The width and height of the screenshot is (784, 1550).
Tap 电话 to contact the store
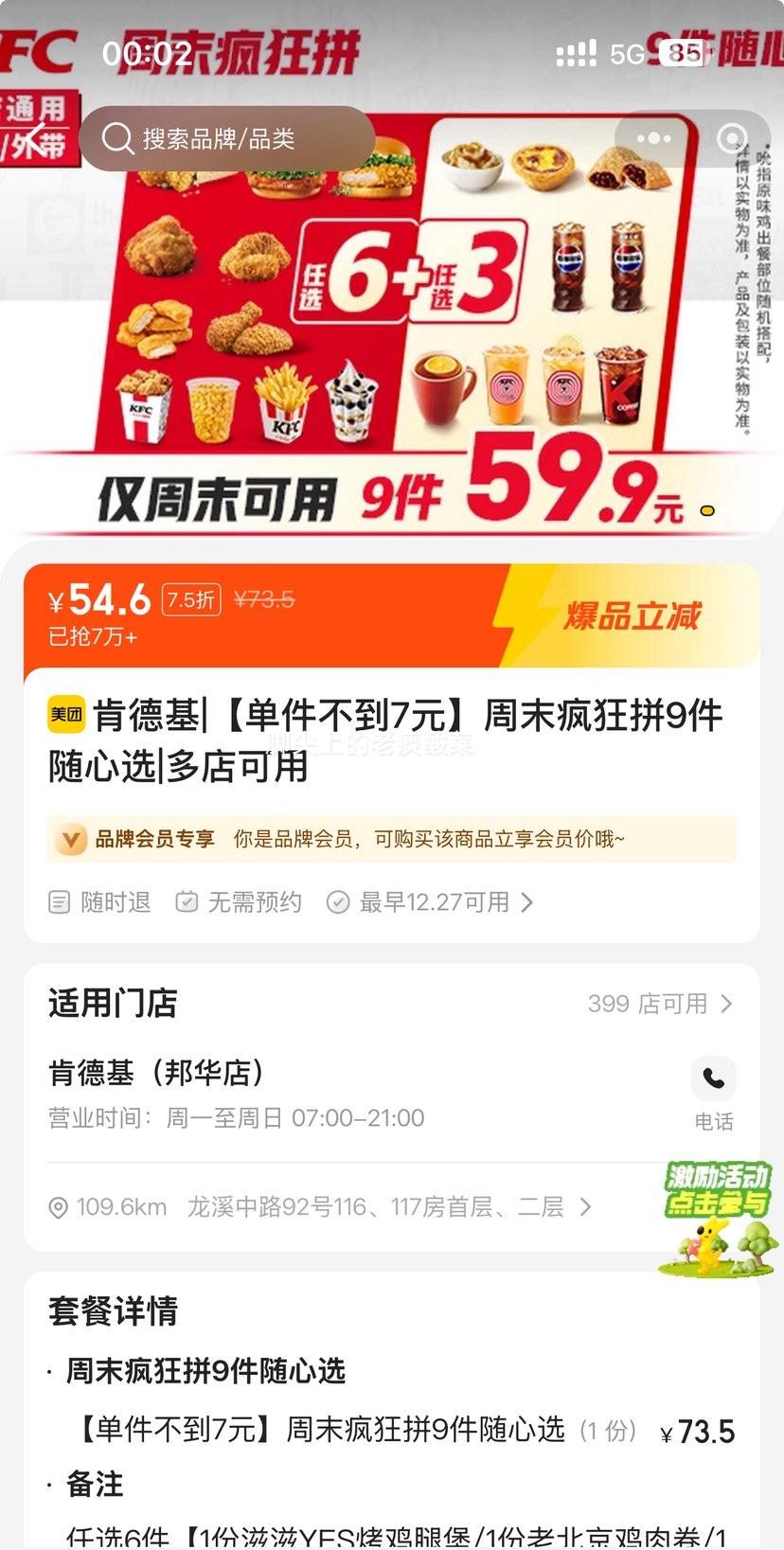713,1122
